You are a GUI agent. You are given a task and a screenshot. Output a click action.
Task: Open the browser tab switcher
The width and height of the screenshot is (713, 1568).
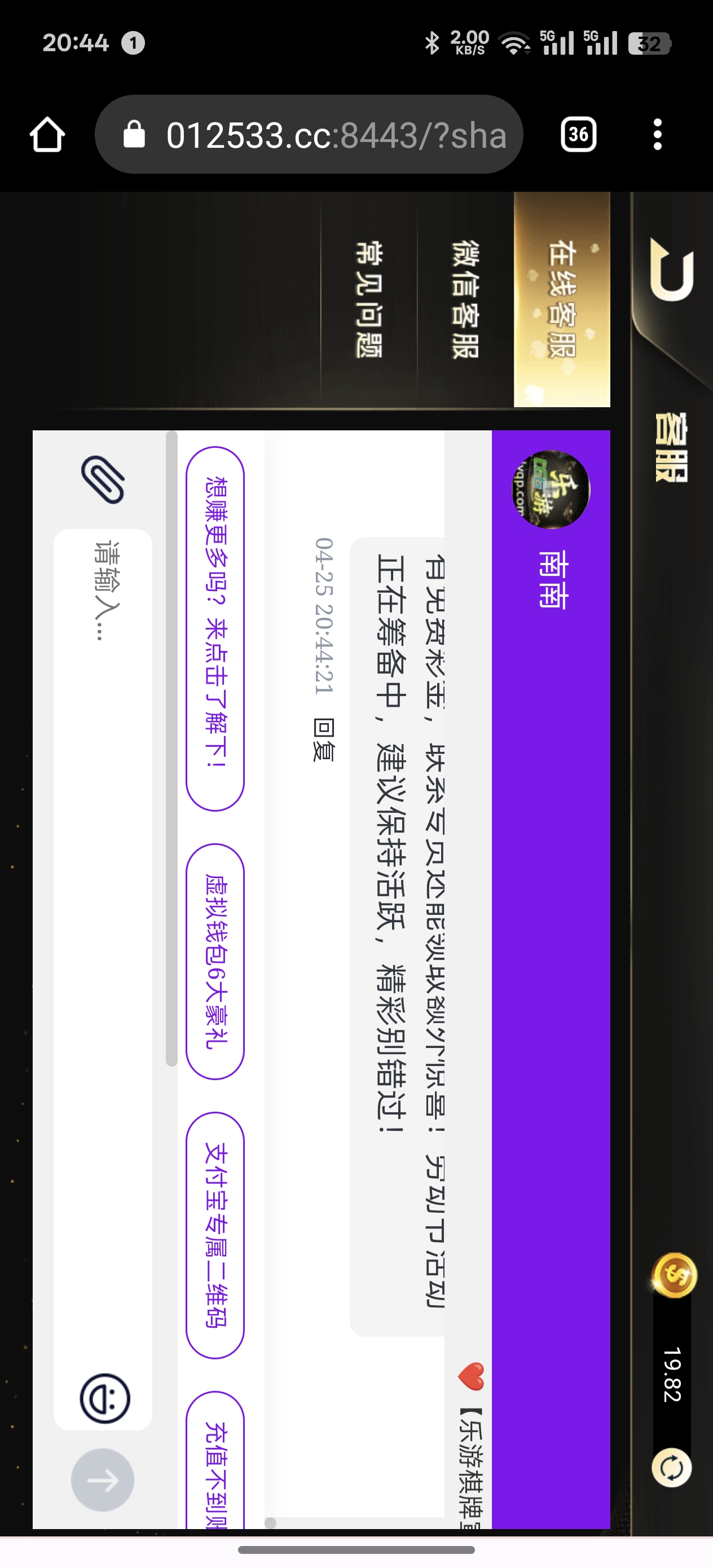578,135
